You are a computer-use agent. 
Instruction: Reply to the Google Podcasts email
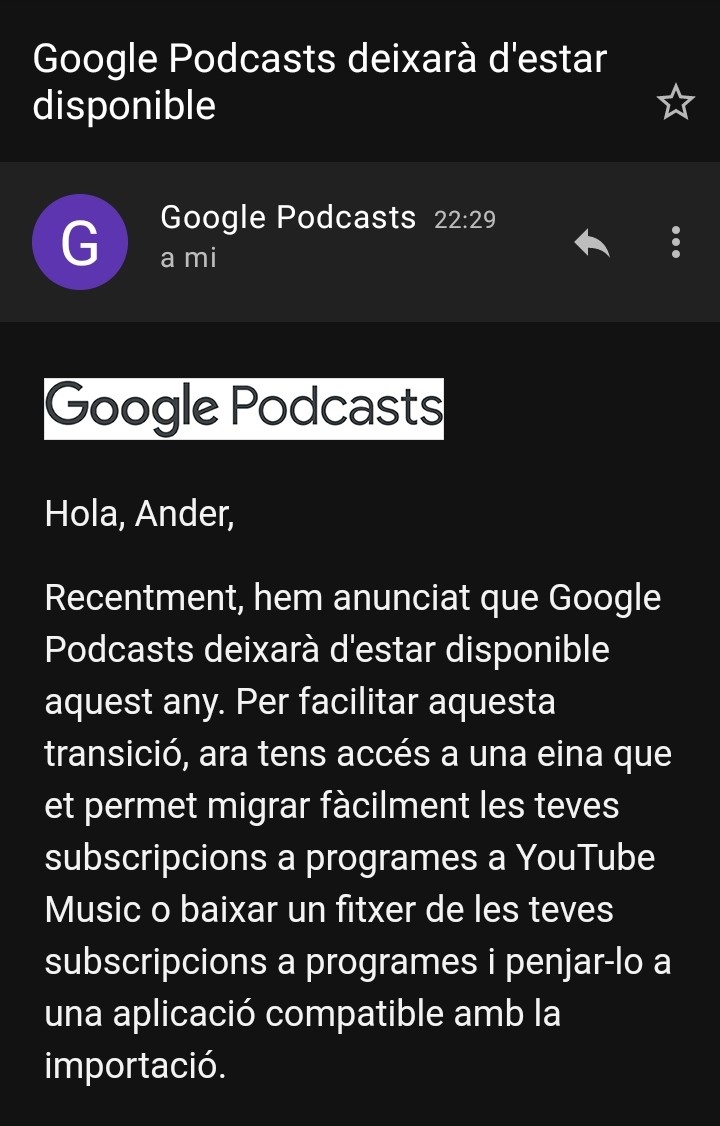tap(592, 242)
